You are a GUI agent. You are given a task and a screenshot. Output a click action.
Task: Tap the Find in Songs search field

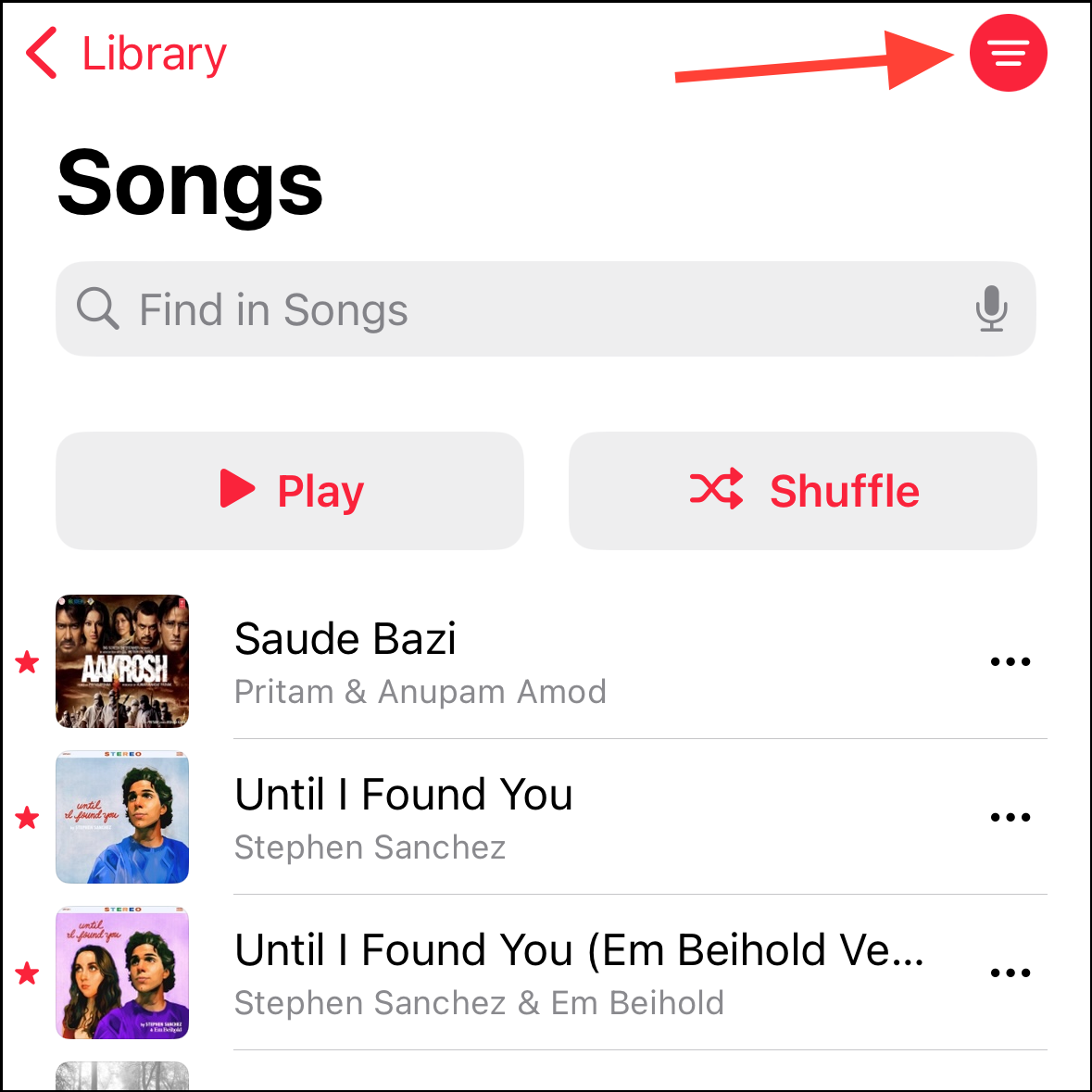(x=519, y=309)
